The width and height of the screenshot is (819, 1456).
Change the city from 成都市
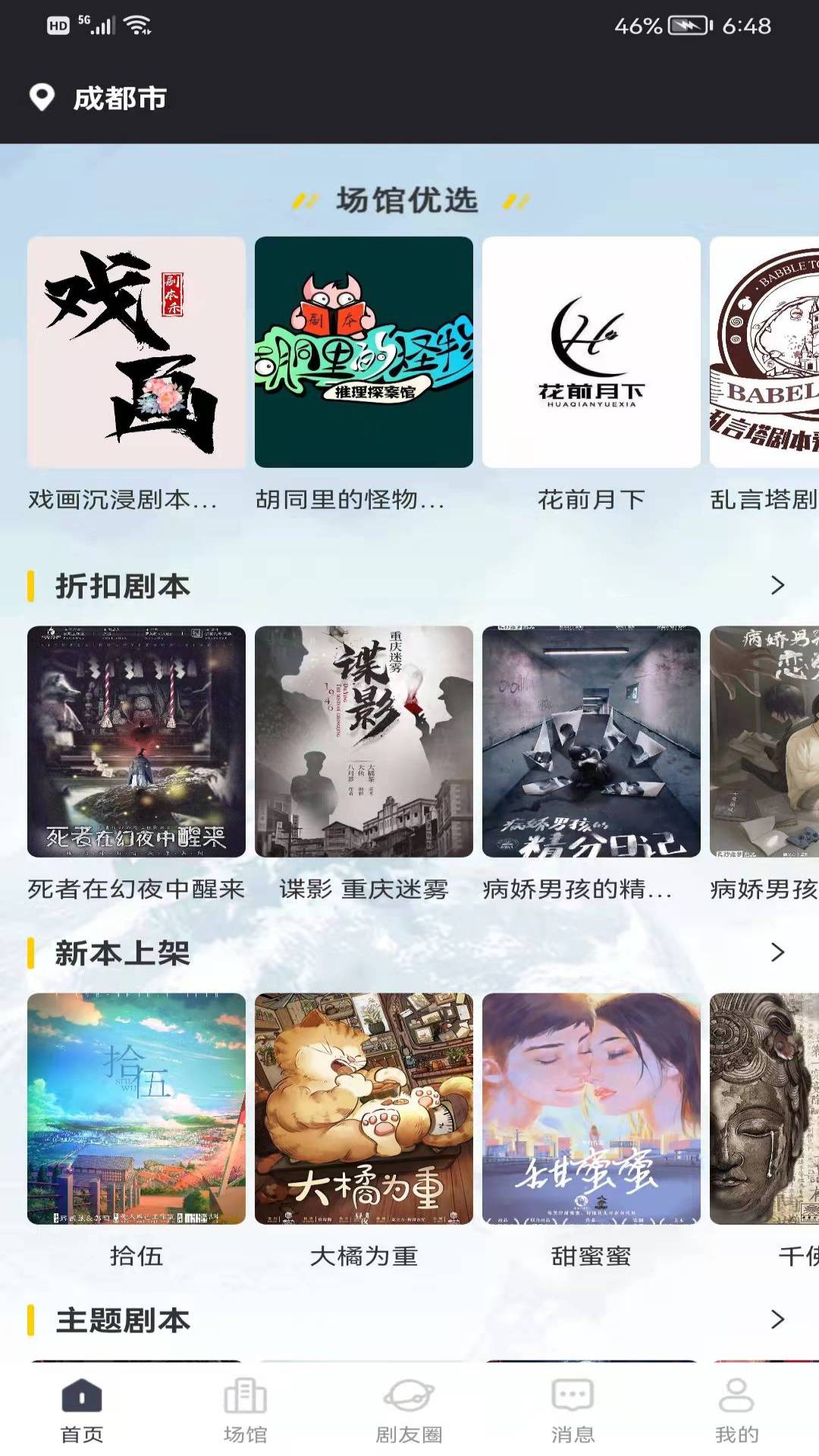pyautogui.click(x=97, y=98)
